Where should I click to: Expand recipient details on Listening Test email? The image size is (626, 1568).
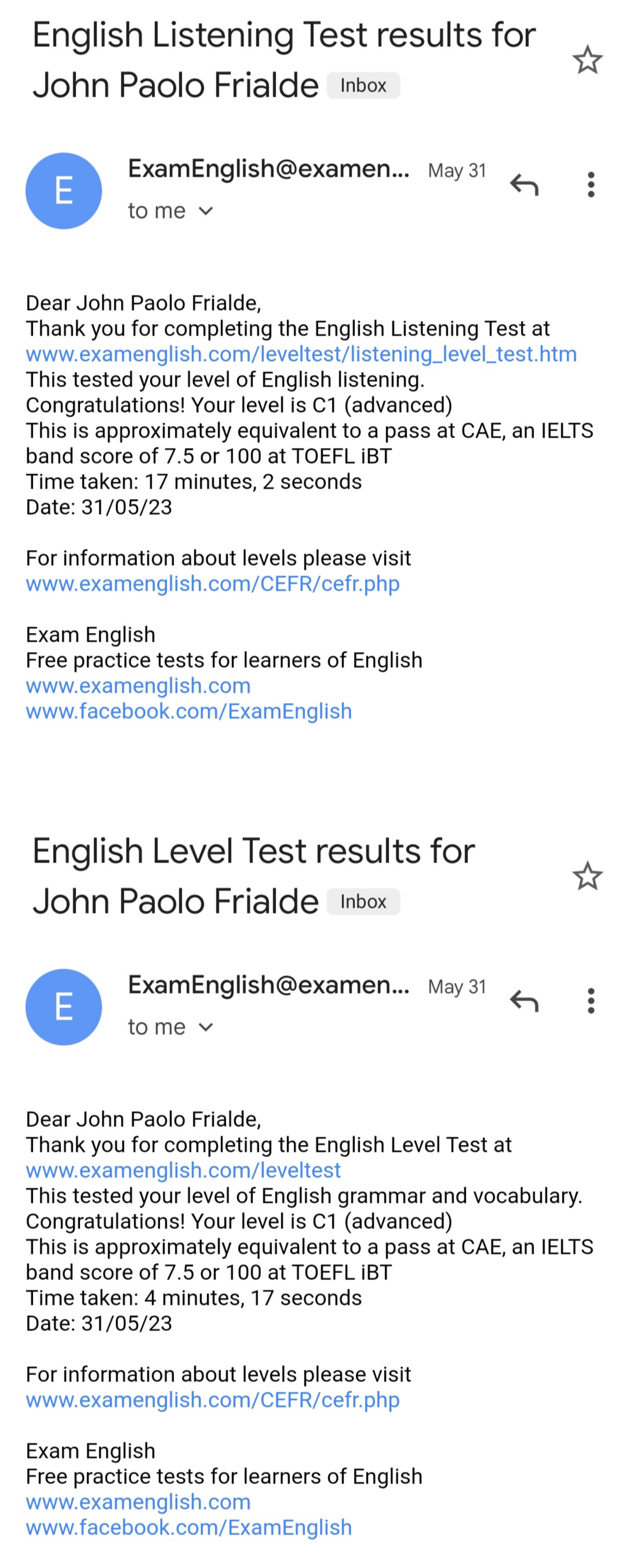206,211
